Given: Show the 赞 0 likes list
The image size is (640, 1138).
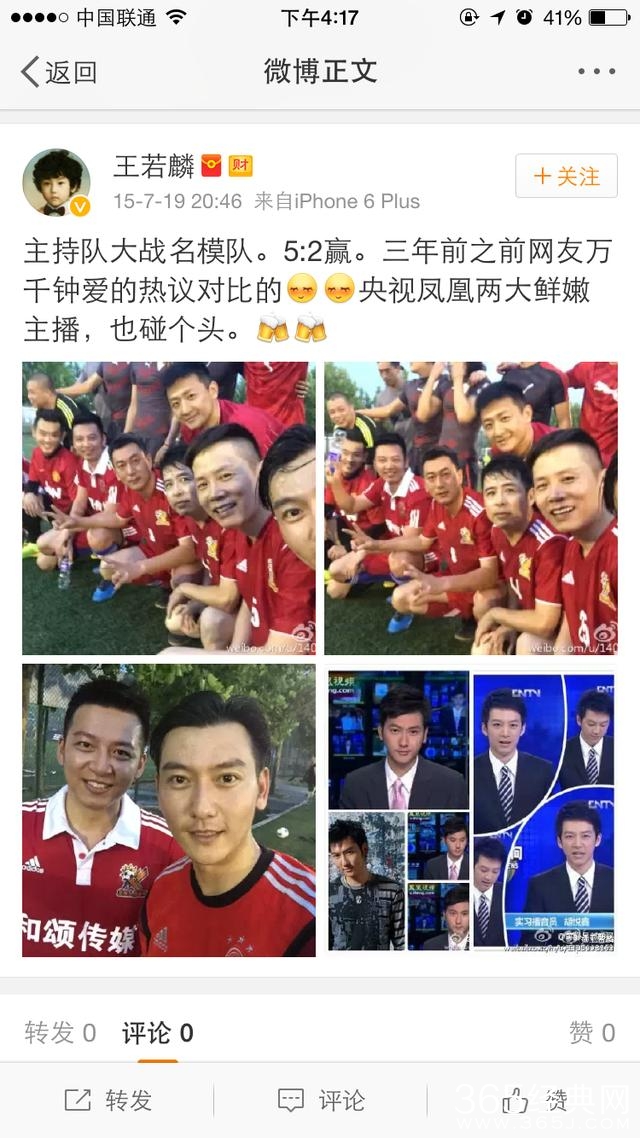Looking at the screenshot, I should tap(591, 1033).
